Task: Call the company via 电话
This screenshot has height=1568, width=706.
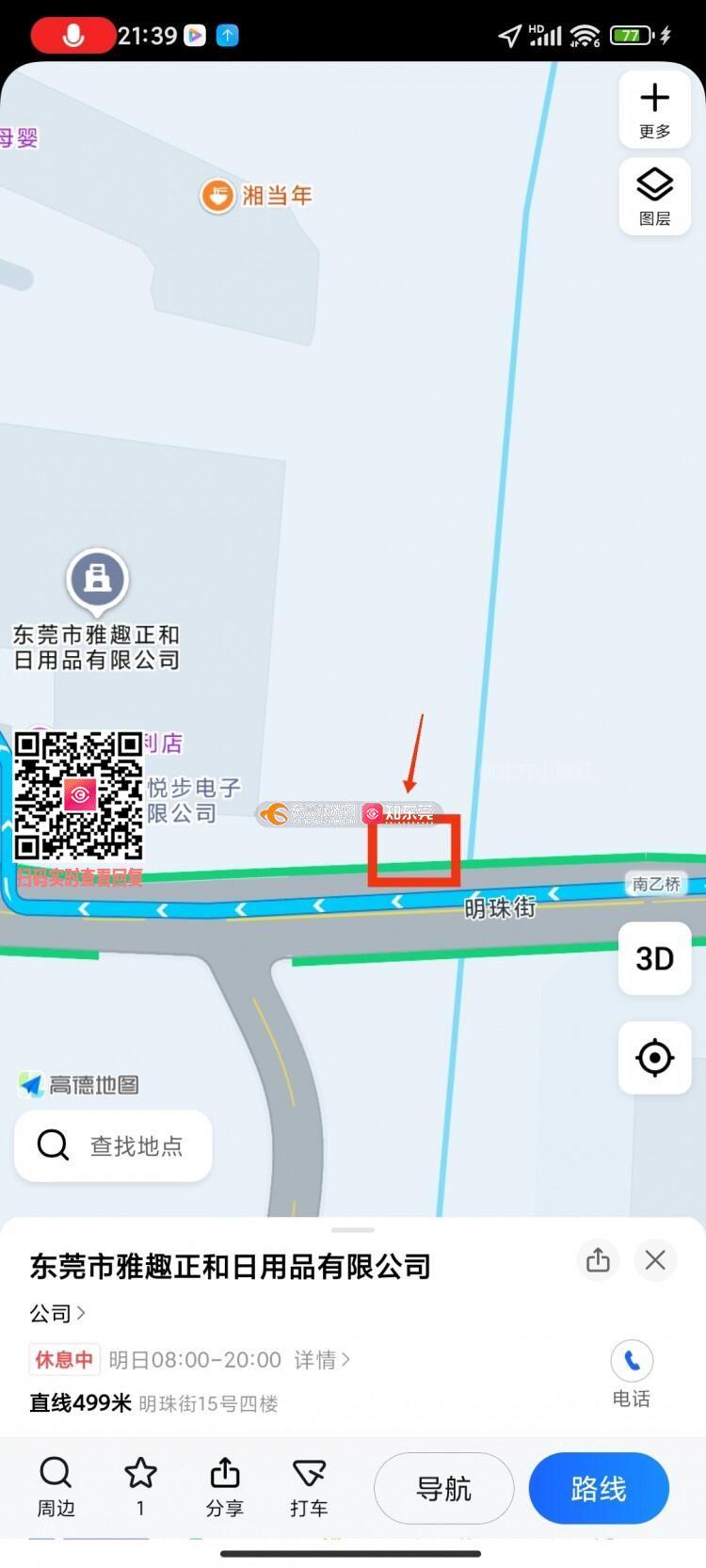Action: pos(632,1372)
